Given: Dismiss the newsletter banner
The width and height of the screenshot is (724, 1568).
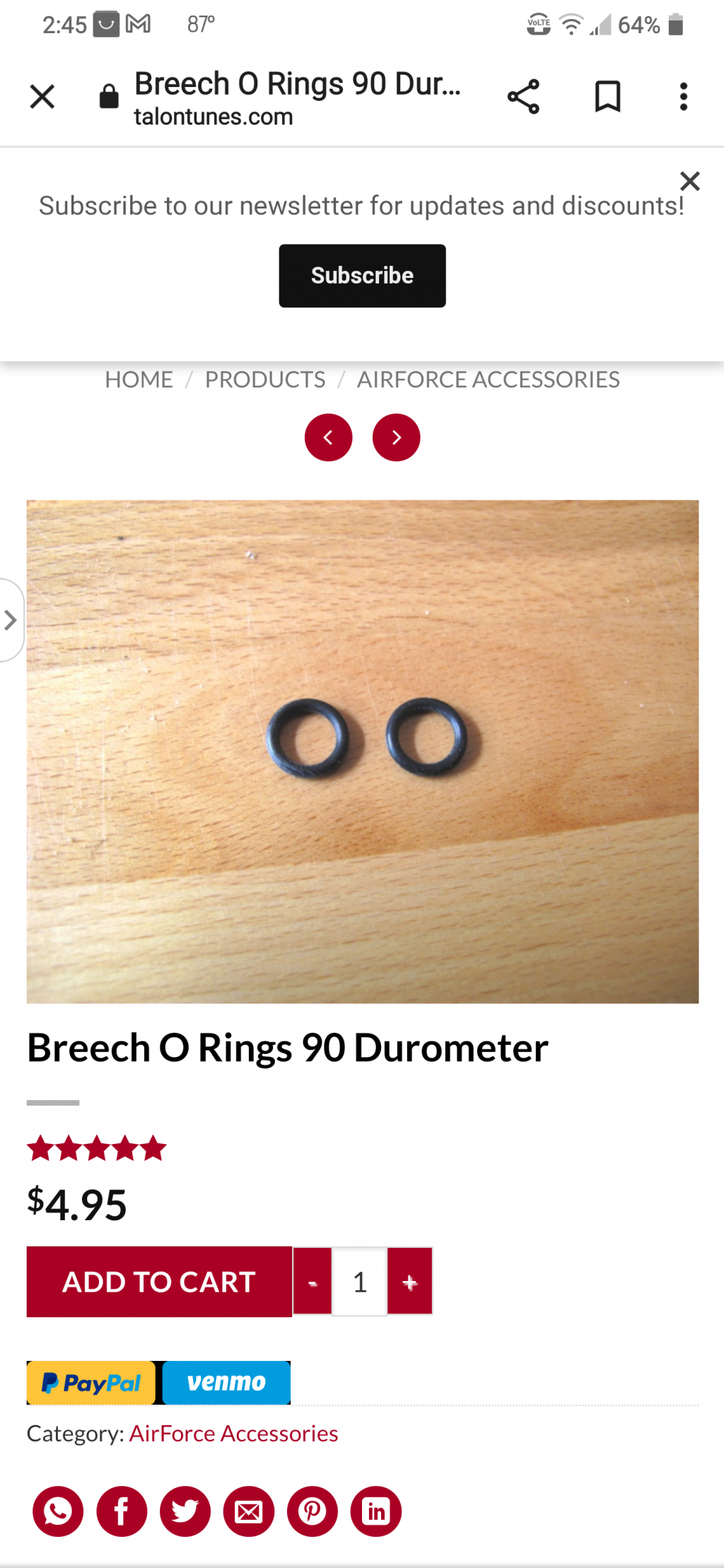Looking at the screenshot, I should (x=689, y=182).
